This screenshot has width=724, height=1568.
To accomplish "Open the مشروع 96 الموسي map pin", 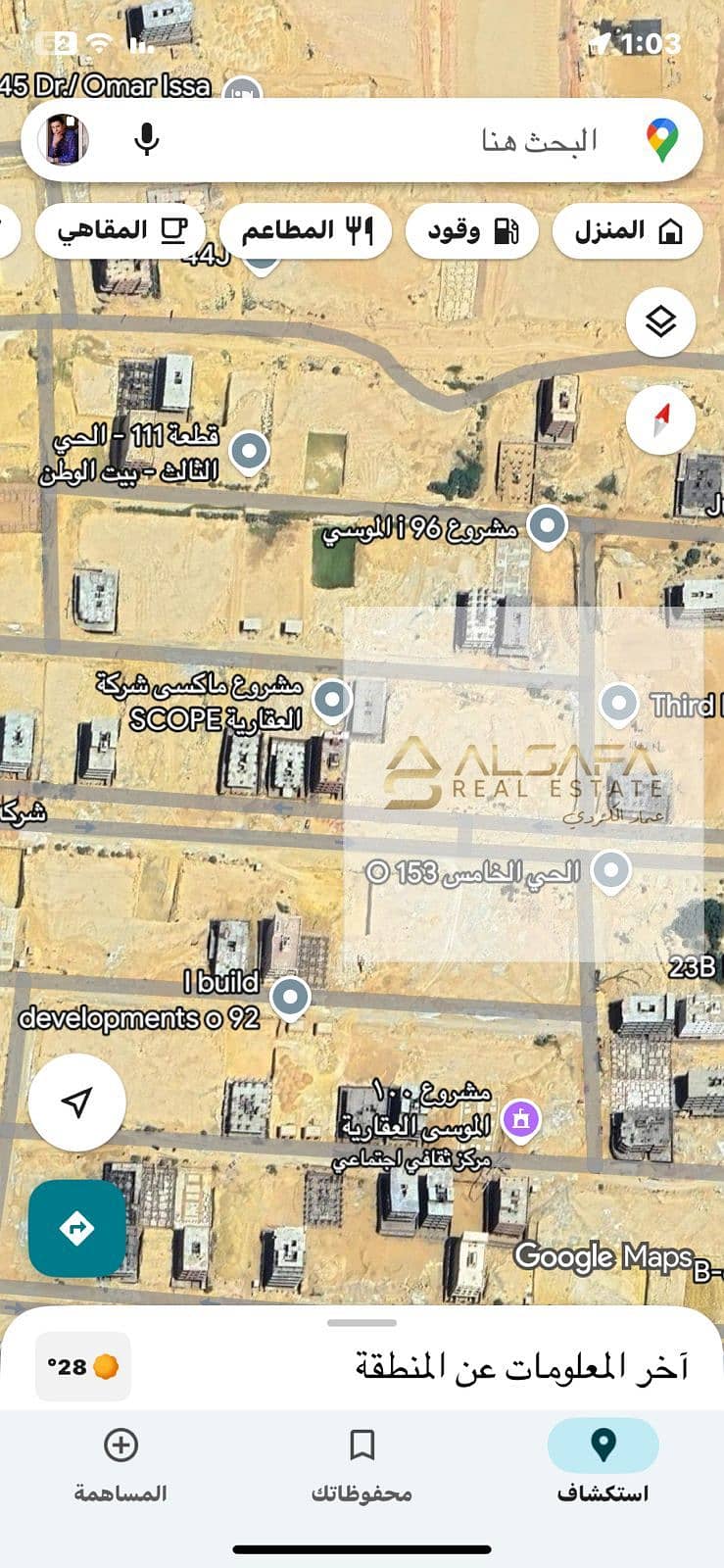I will 547,525.
